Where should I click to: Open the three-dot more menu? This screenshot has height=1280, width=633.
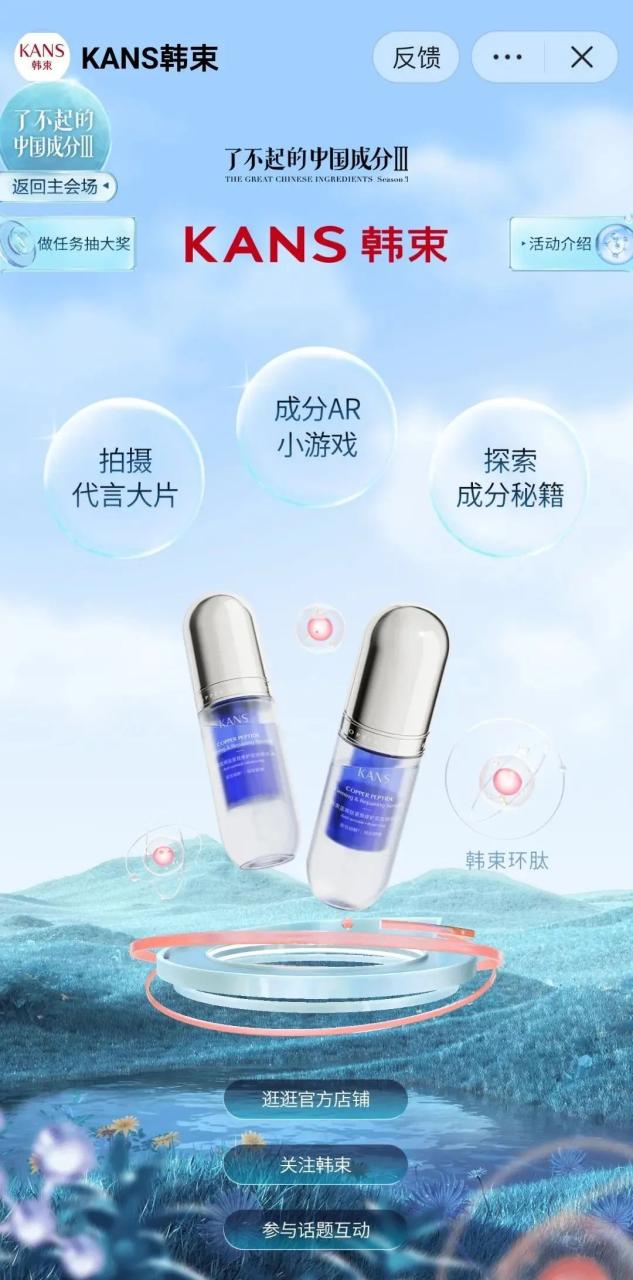click(508, 57)
